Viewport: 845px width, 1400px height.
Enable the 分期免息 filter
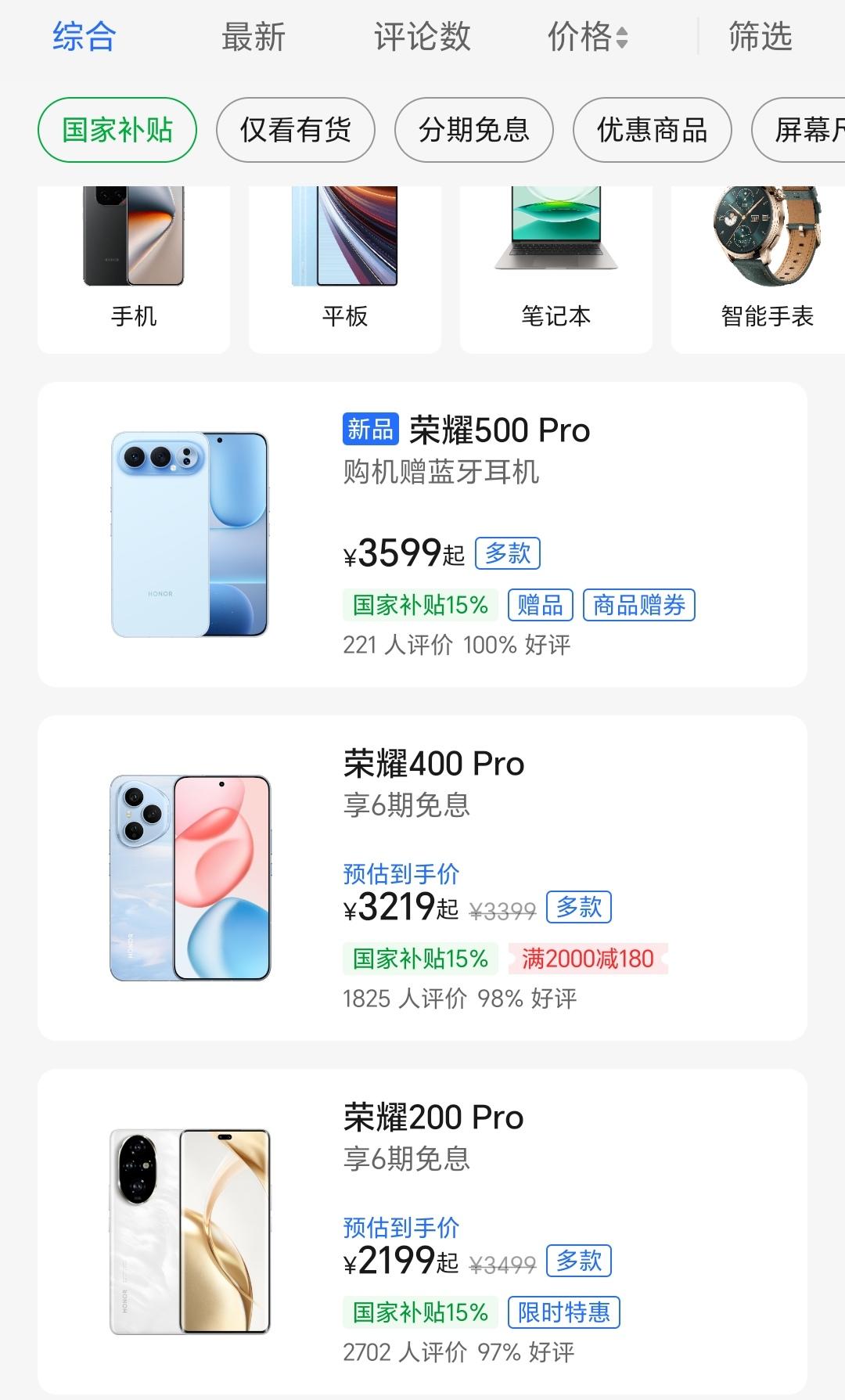[474, 129]
